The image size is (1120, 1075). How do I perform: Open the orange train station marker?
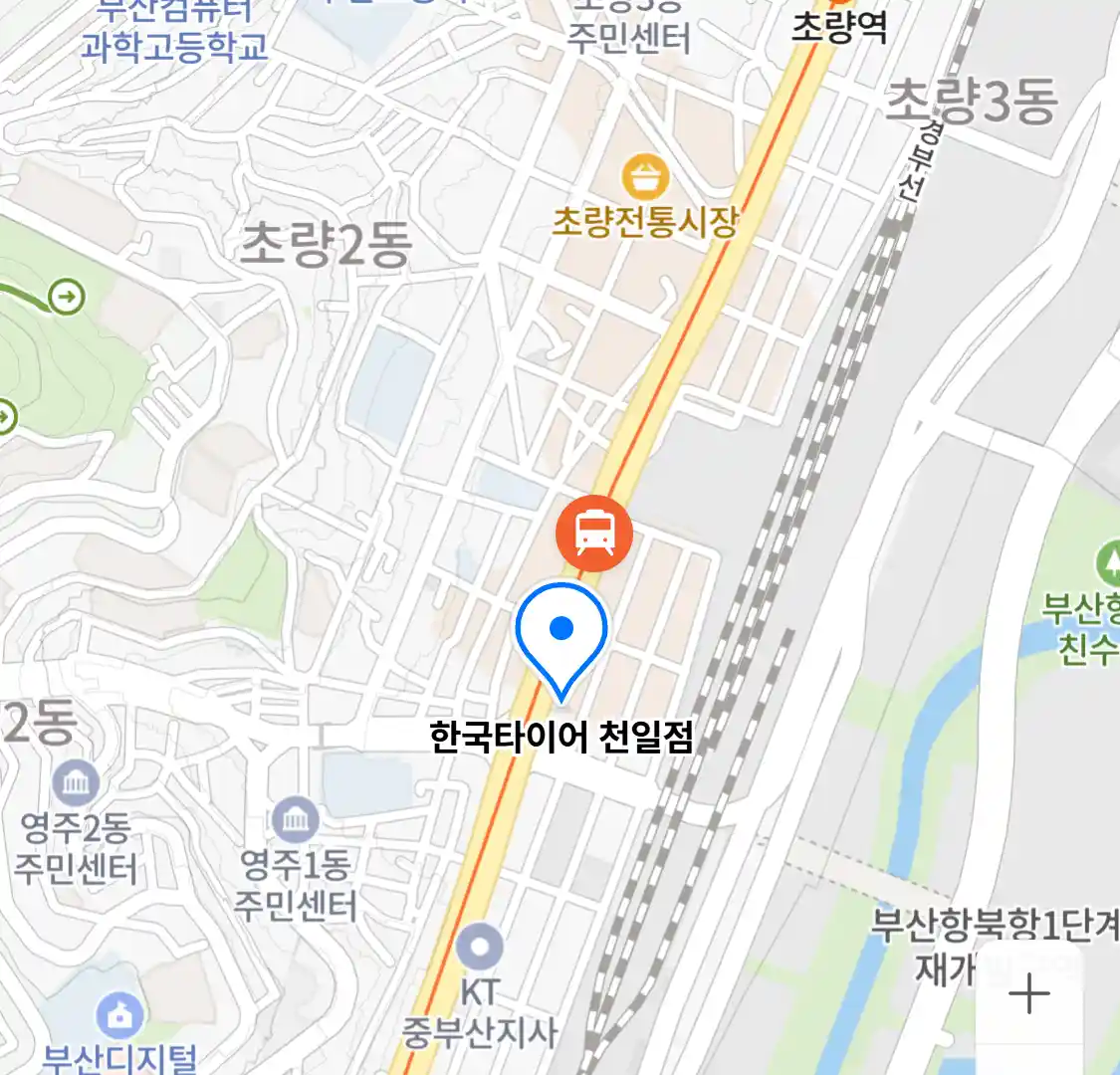click(593, 534)
